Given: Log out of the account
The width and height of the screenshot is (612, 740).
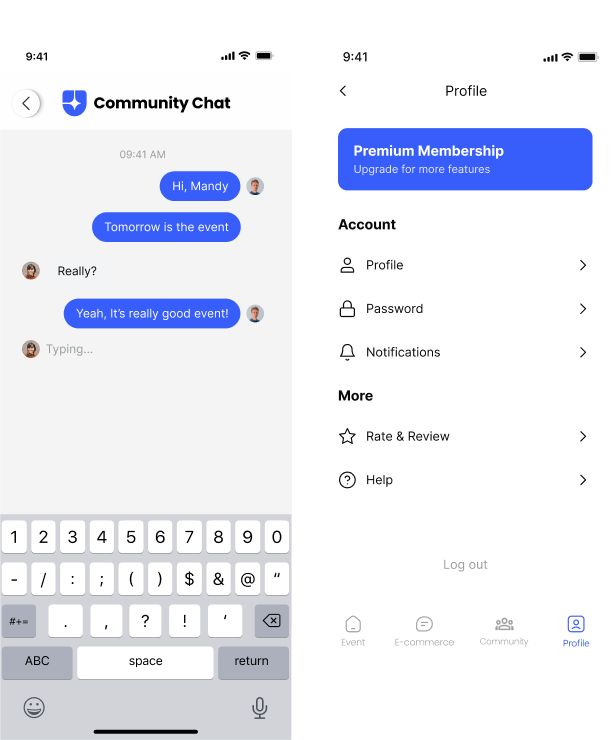Looking at the screenshot, I should (x=465, y=565).
